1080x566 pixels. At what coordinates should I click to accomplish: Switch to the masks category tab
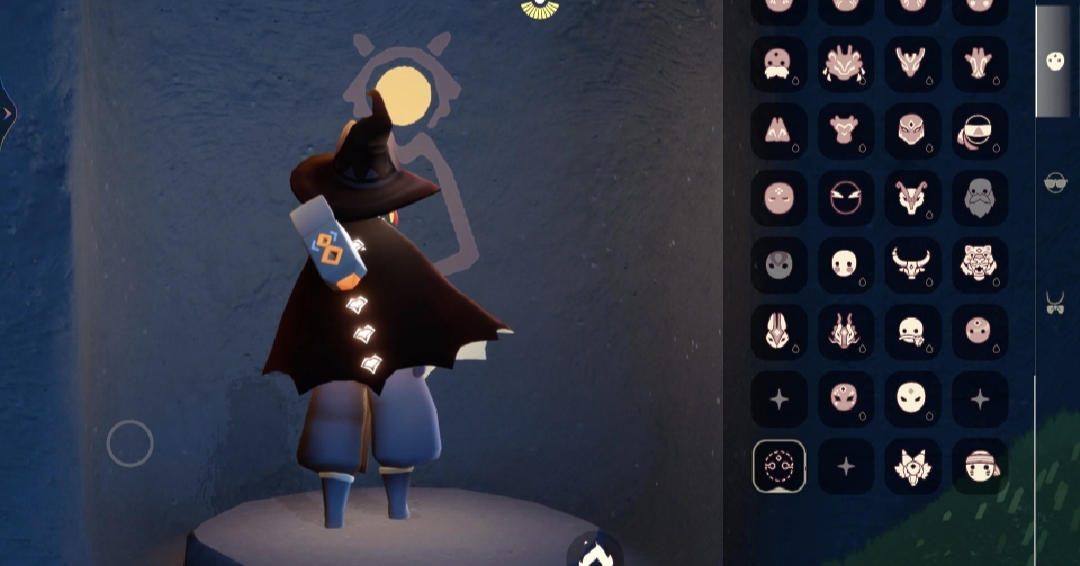(x=1054, y=62)
